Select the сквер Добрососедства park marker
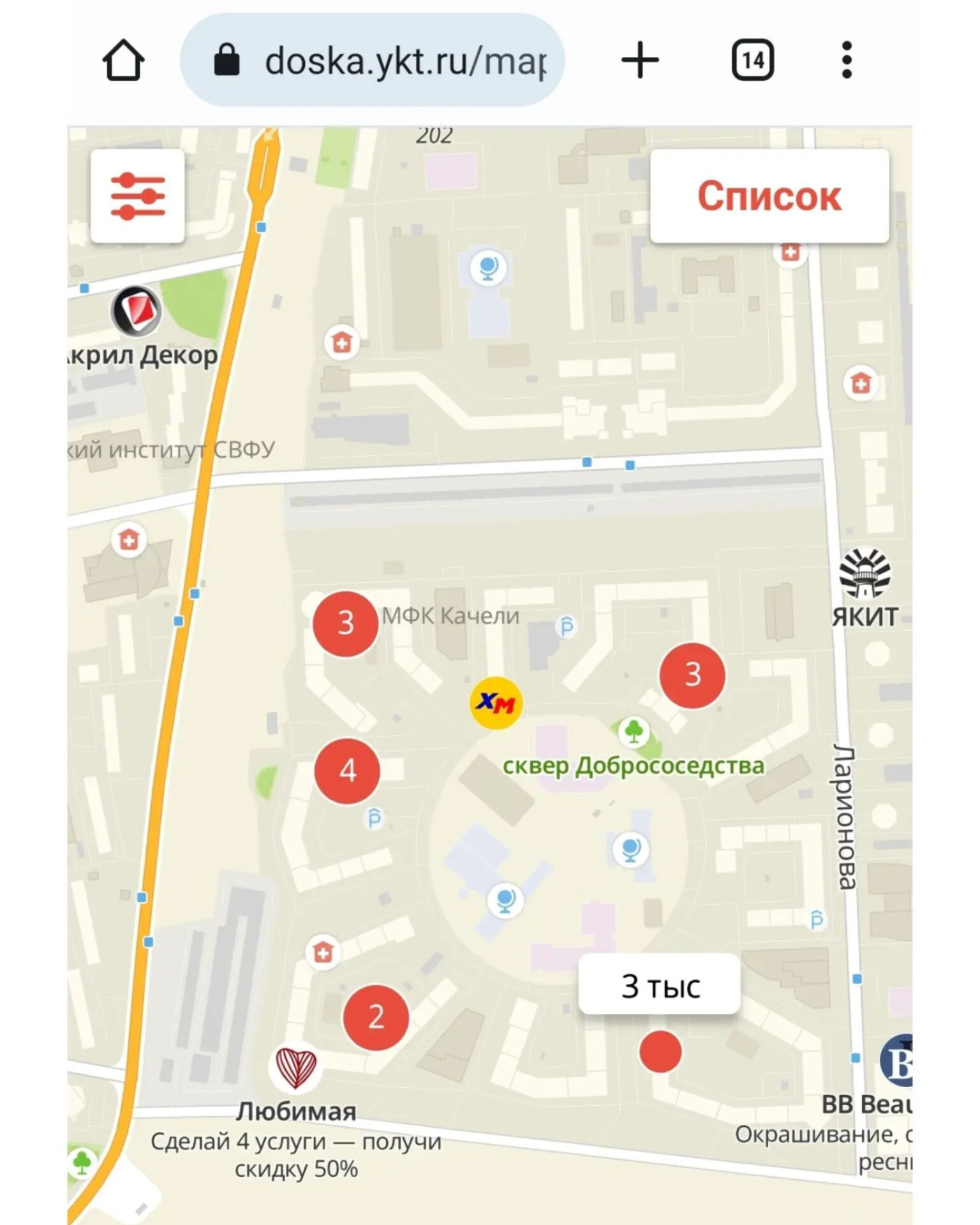Viewport: 980px width, 1225px height. tap(634, 731)
